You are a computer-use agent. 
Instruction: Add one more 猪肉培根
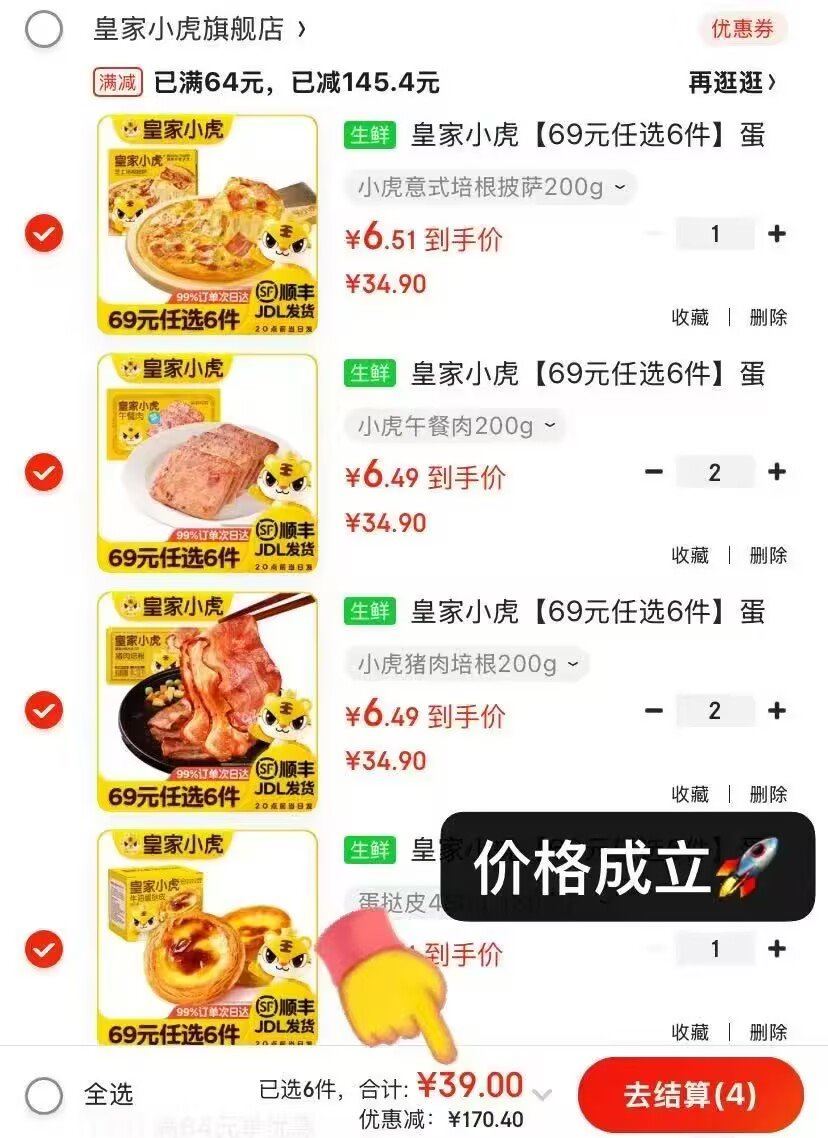[x=776, y=711]
